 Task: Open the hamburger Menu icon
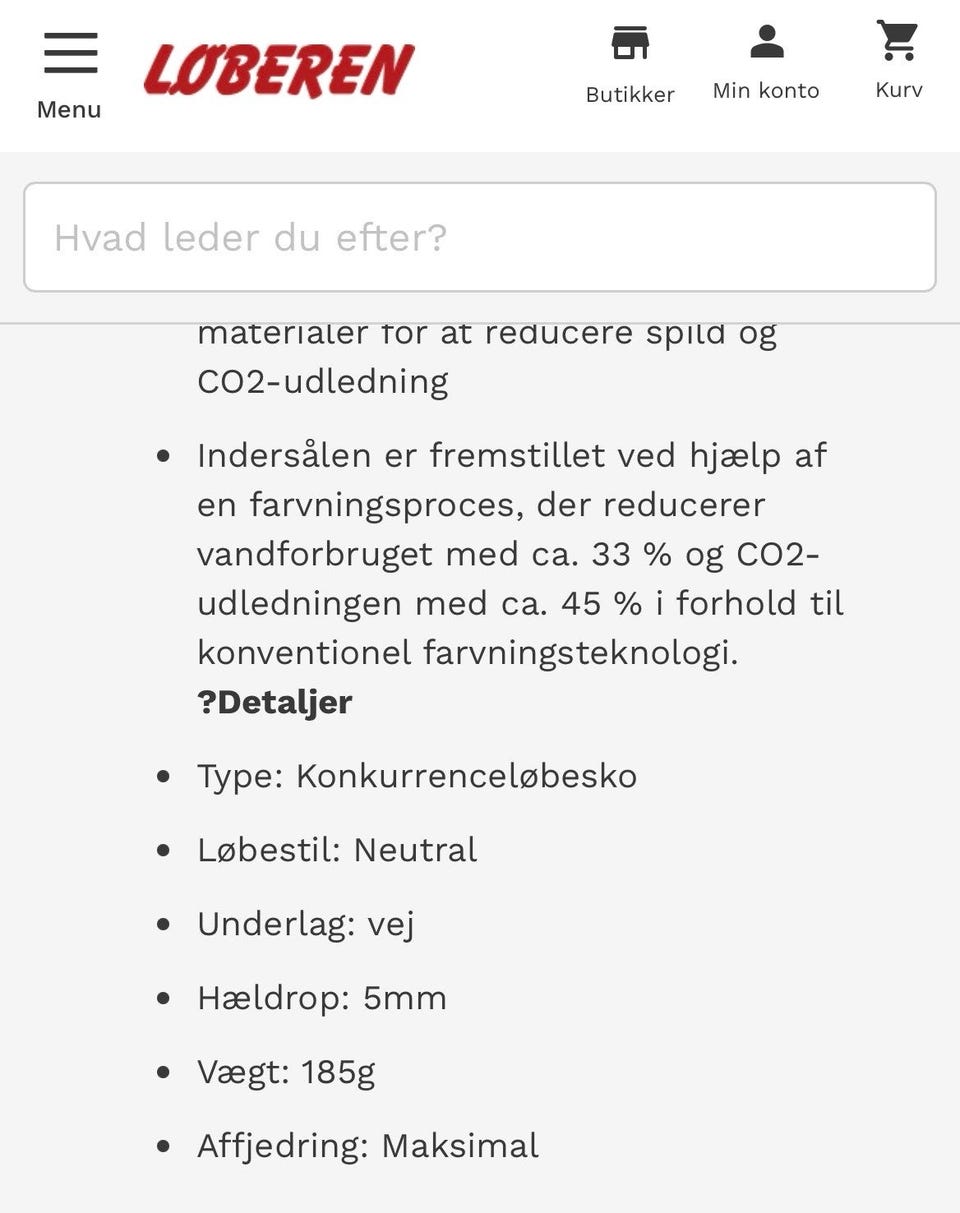pyautogui.click(x=69, y=52)
